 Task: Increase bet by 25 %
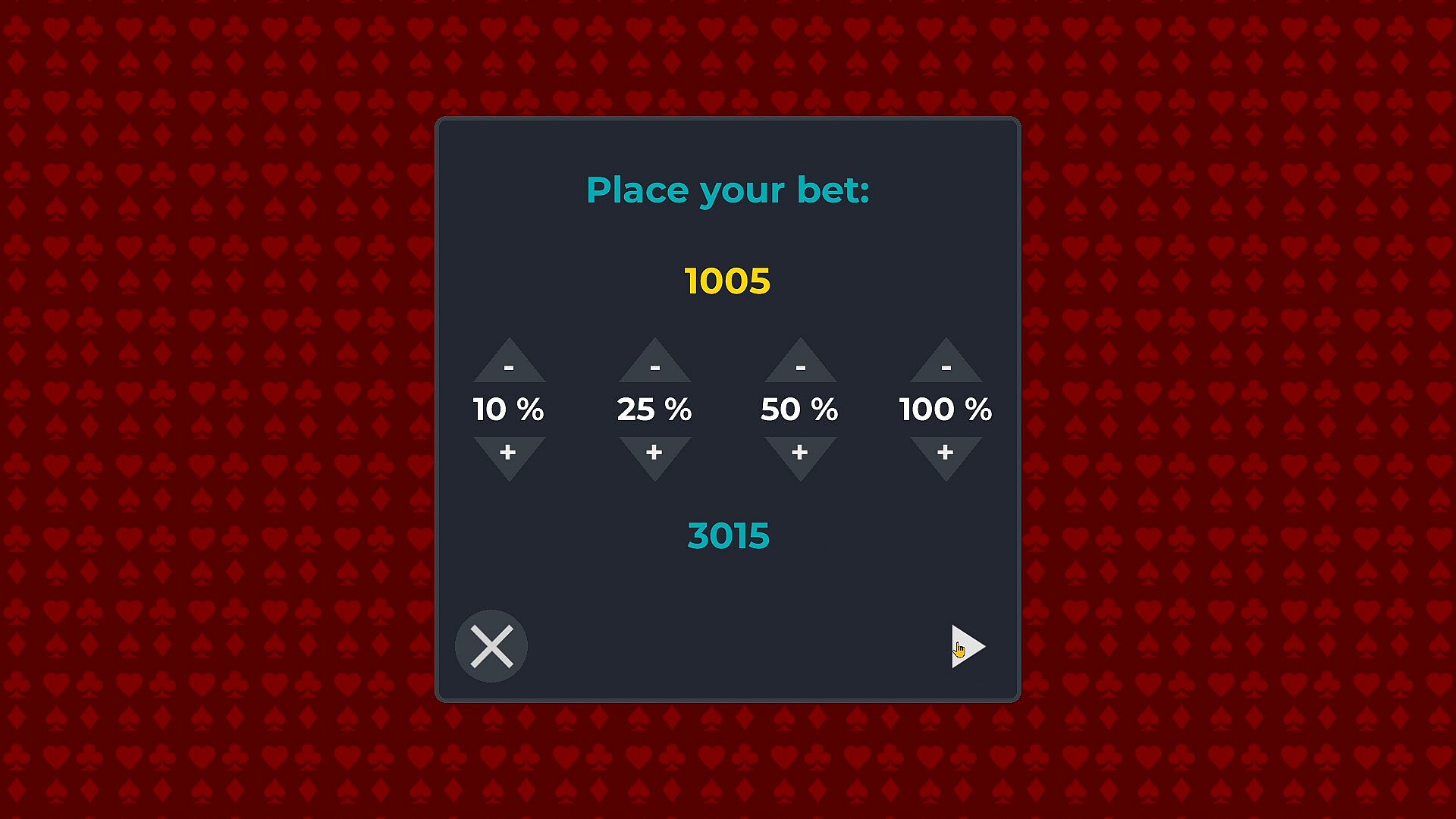(654, 455)
